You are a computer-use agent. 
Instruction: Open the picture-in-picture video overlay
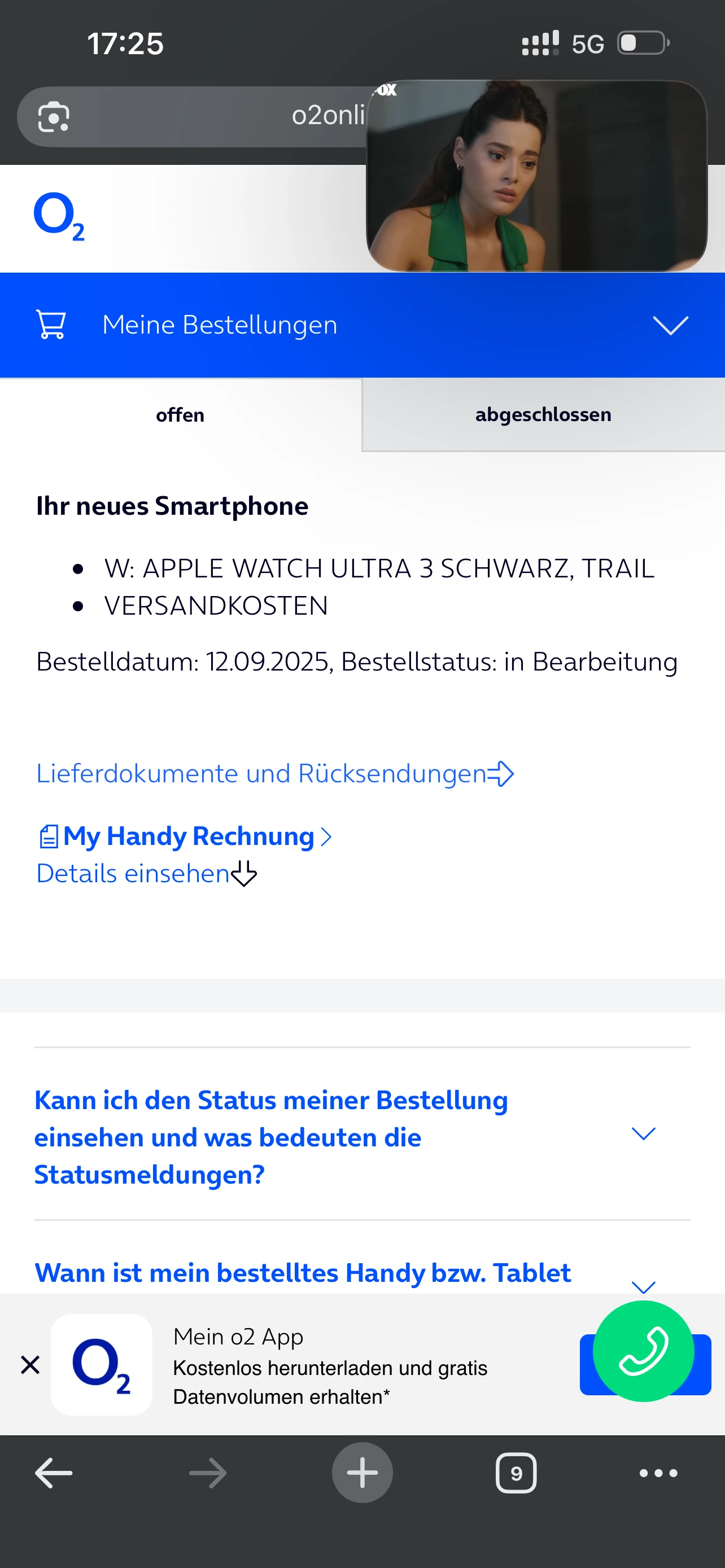click(x=536, y=177)
